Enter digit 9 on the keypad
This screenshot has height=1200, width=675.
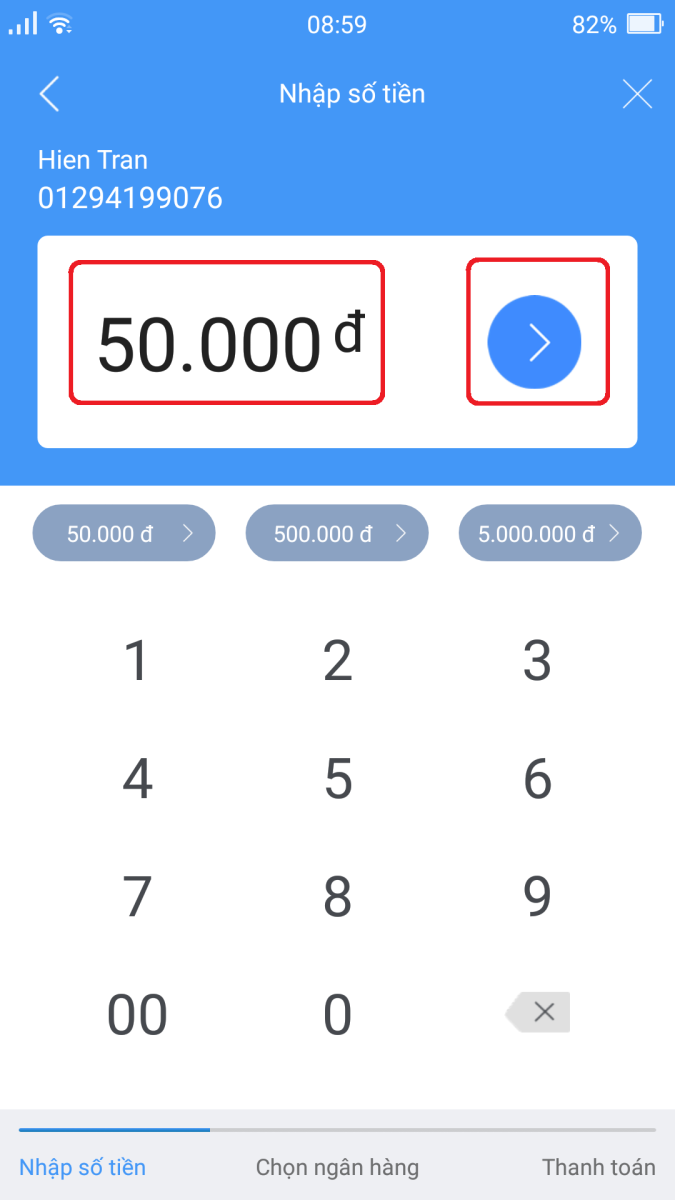tap(538, 897)
